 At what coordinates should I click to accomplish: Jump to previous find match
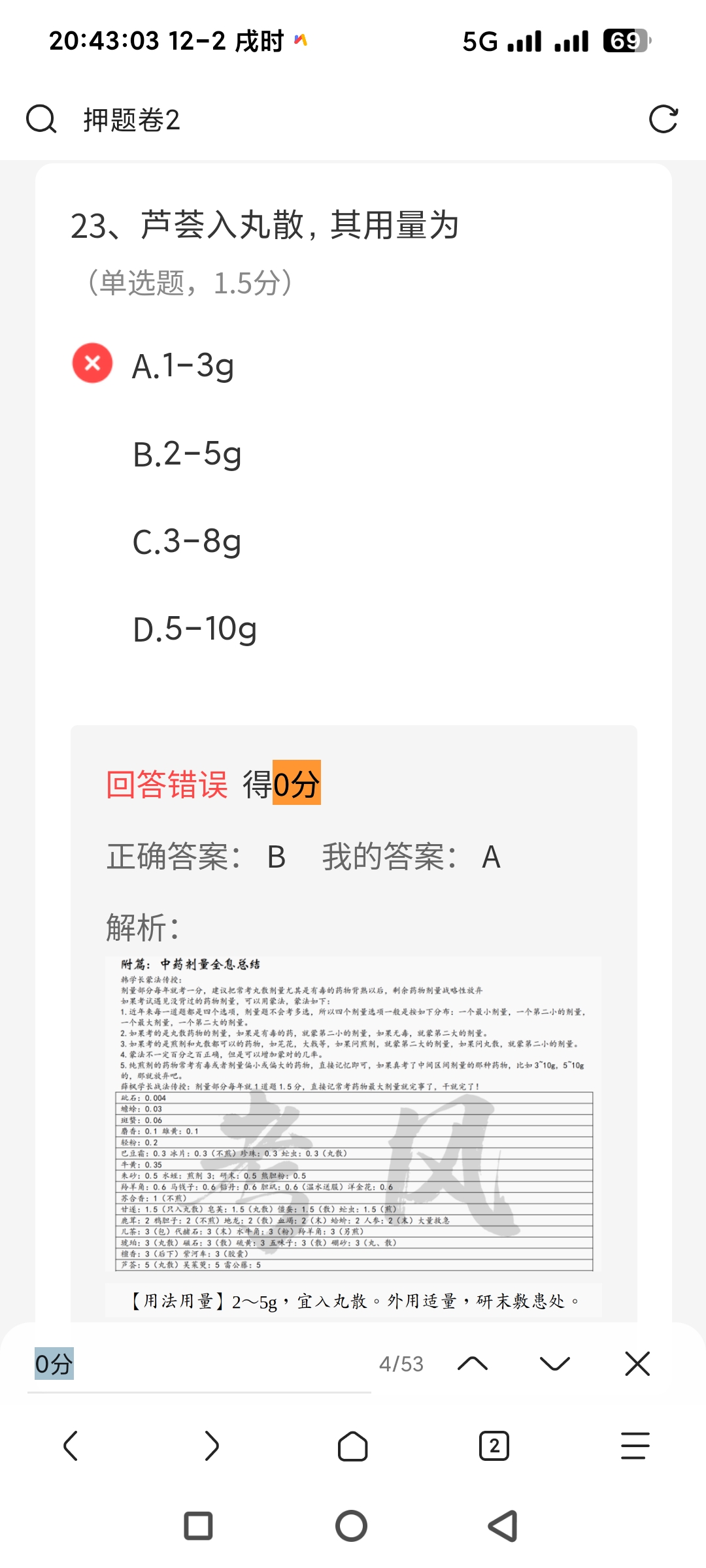pyautogui.click(x=473, y=1364)
